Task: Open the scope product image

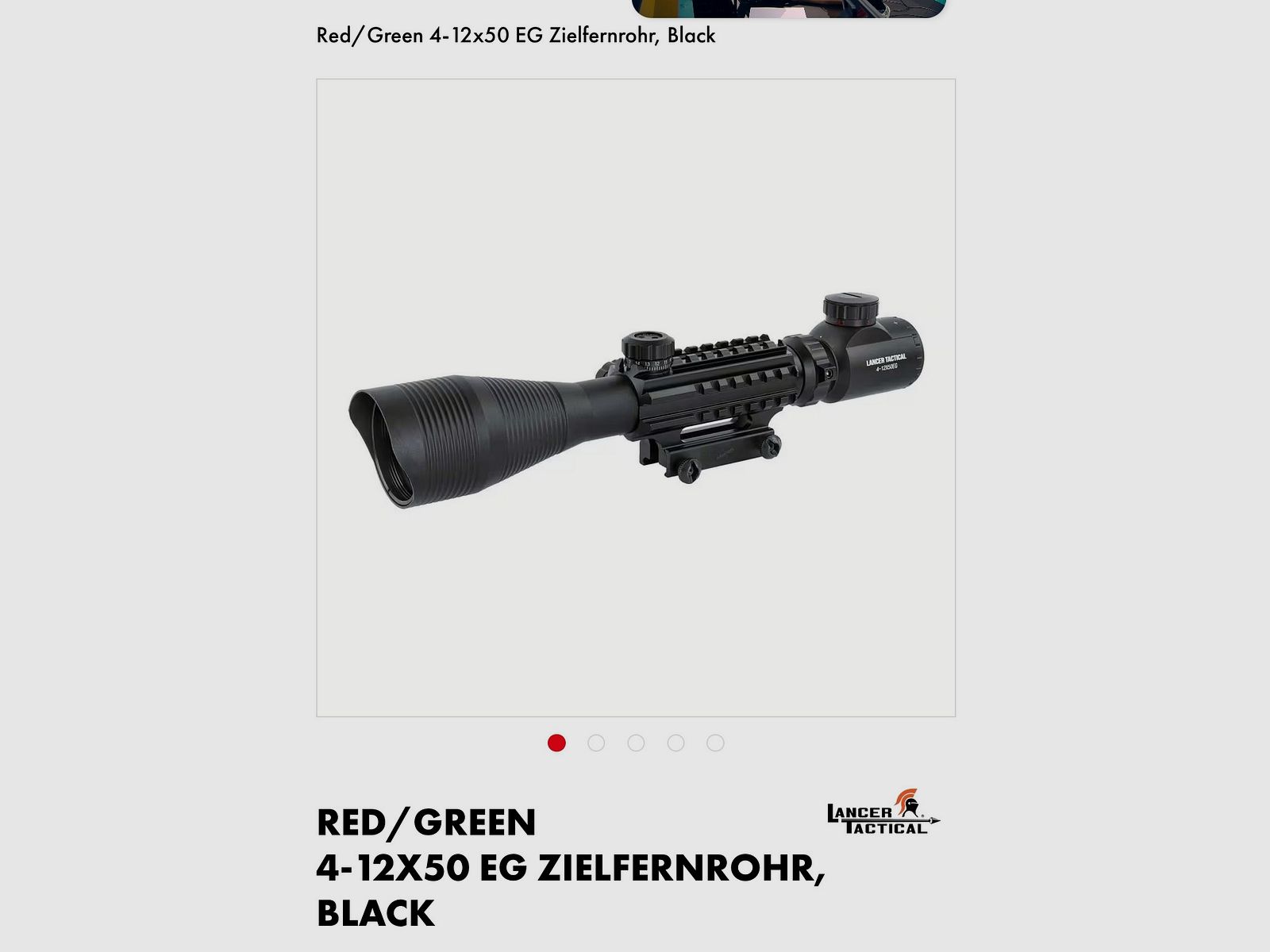Action: click(x=635, y=397)
